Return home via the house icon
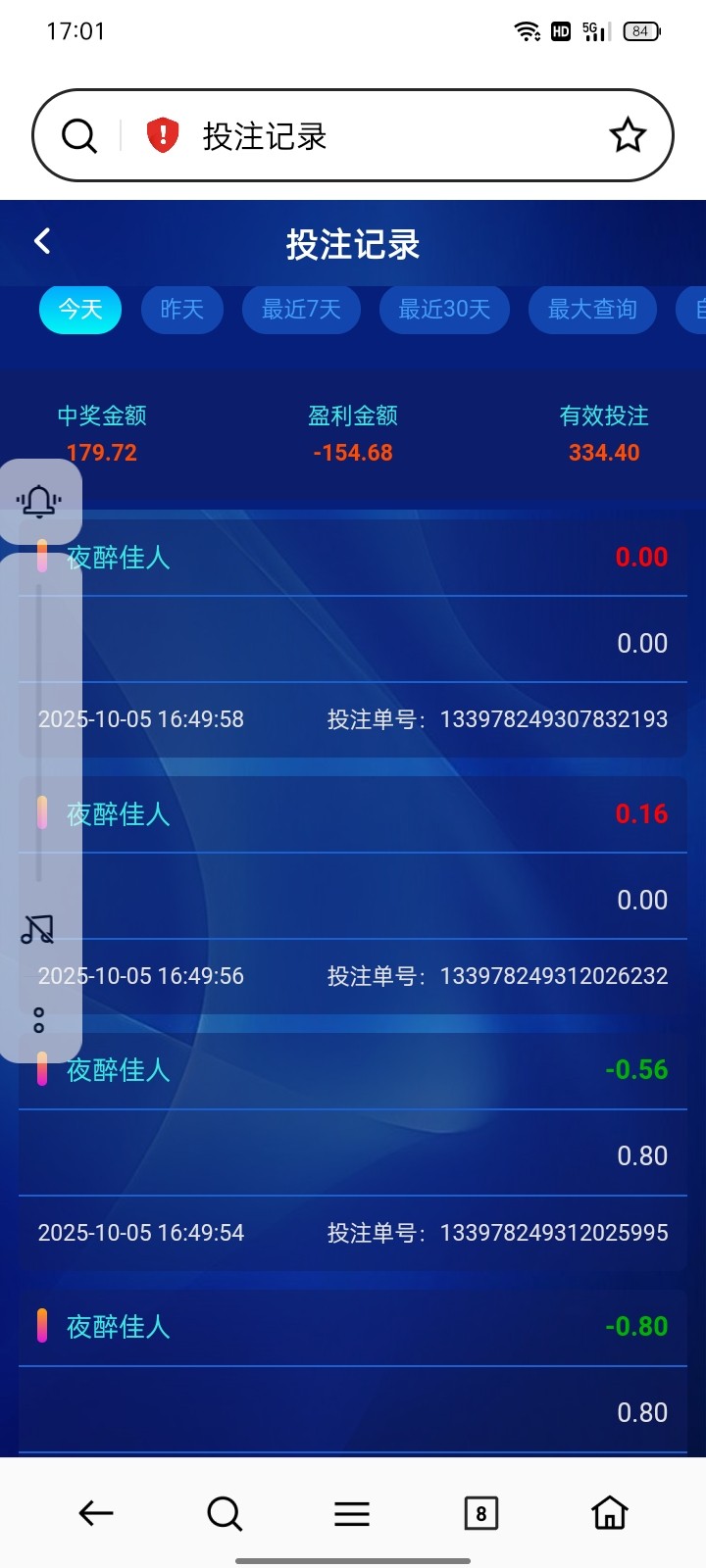The width and height of the screenshot is (706, 1568). [x=609, y=1513]
